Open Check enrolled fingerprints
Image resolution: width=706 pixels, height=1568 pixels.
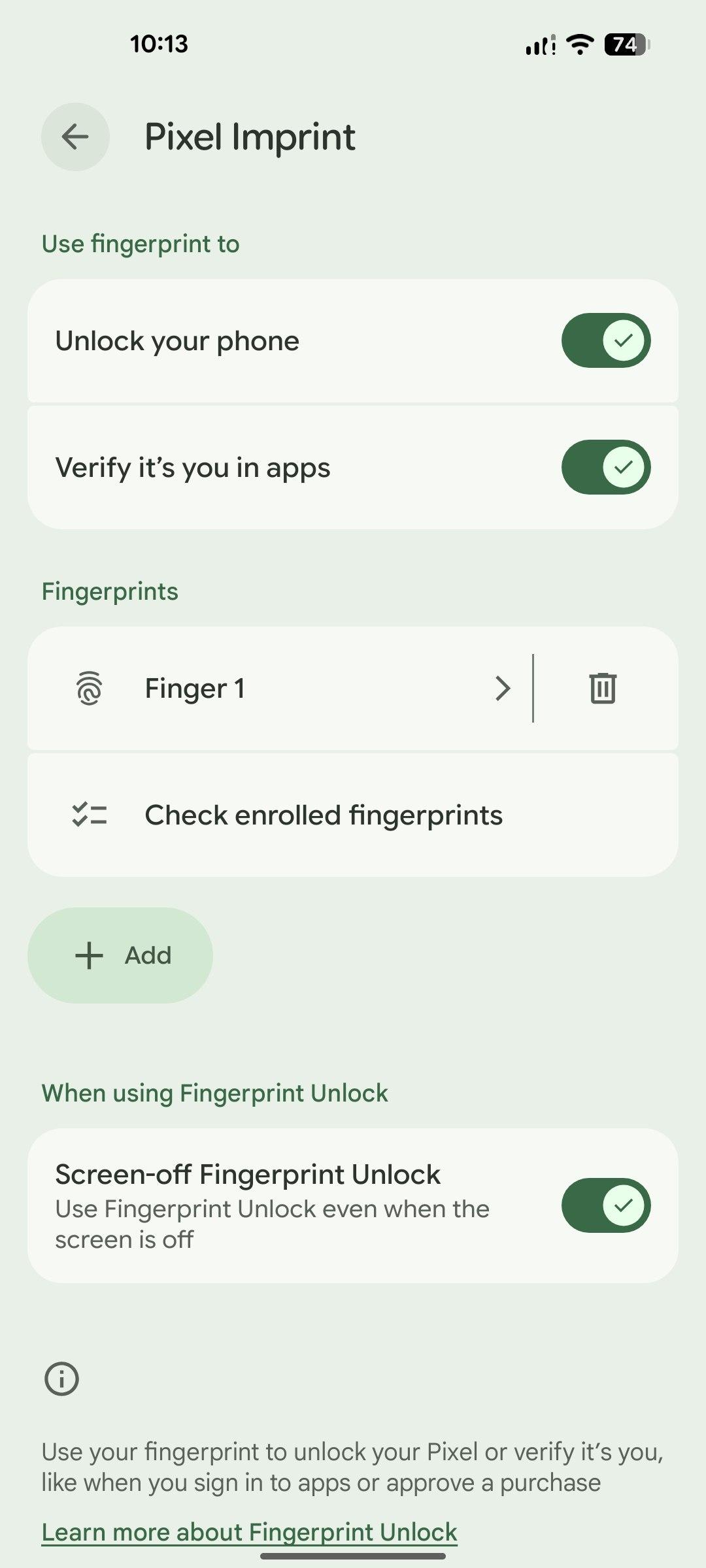tap(324, 815)
